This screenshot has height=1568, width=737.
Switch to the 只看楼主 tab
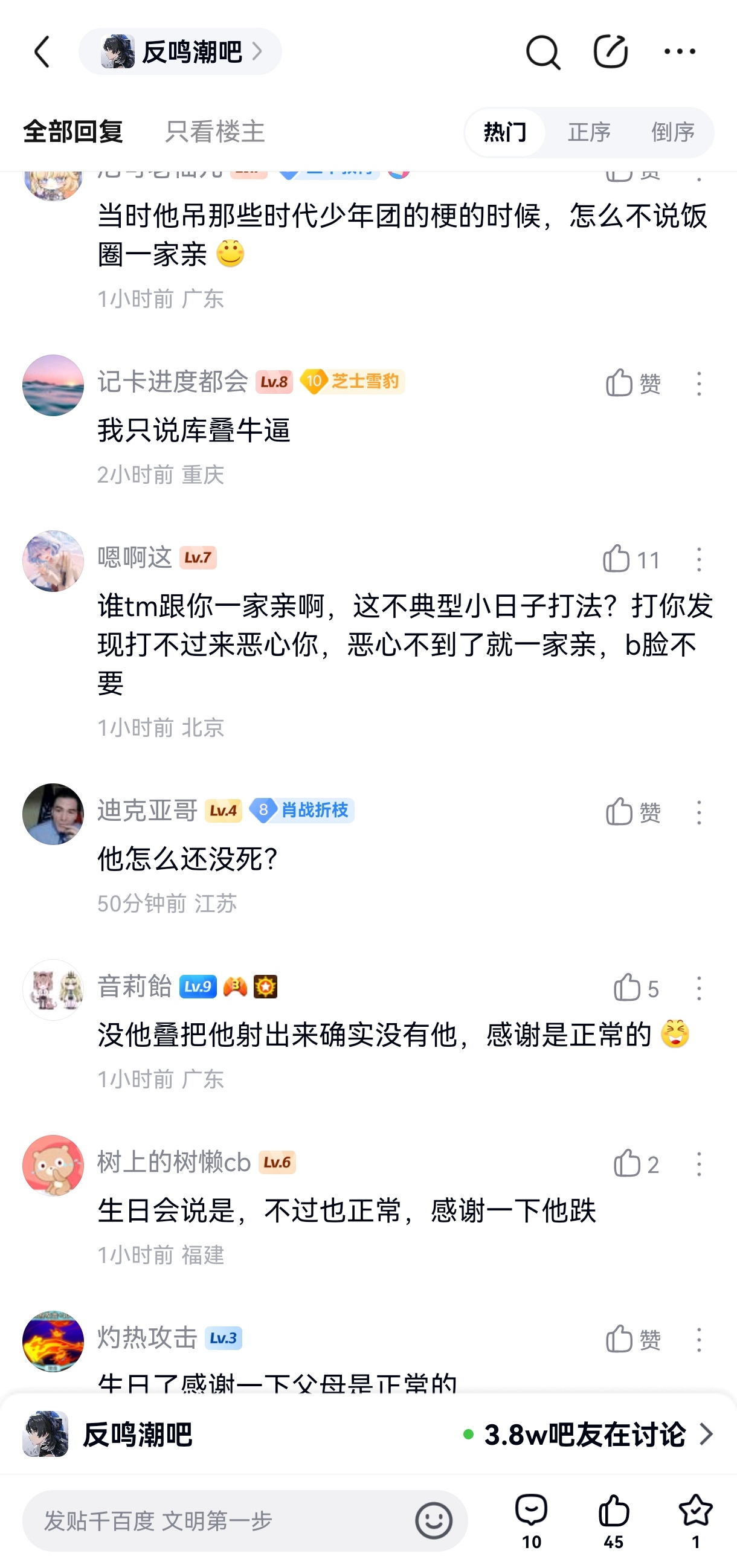[x=215, y=132]
